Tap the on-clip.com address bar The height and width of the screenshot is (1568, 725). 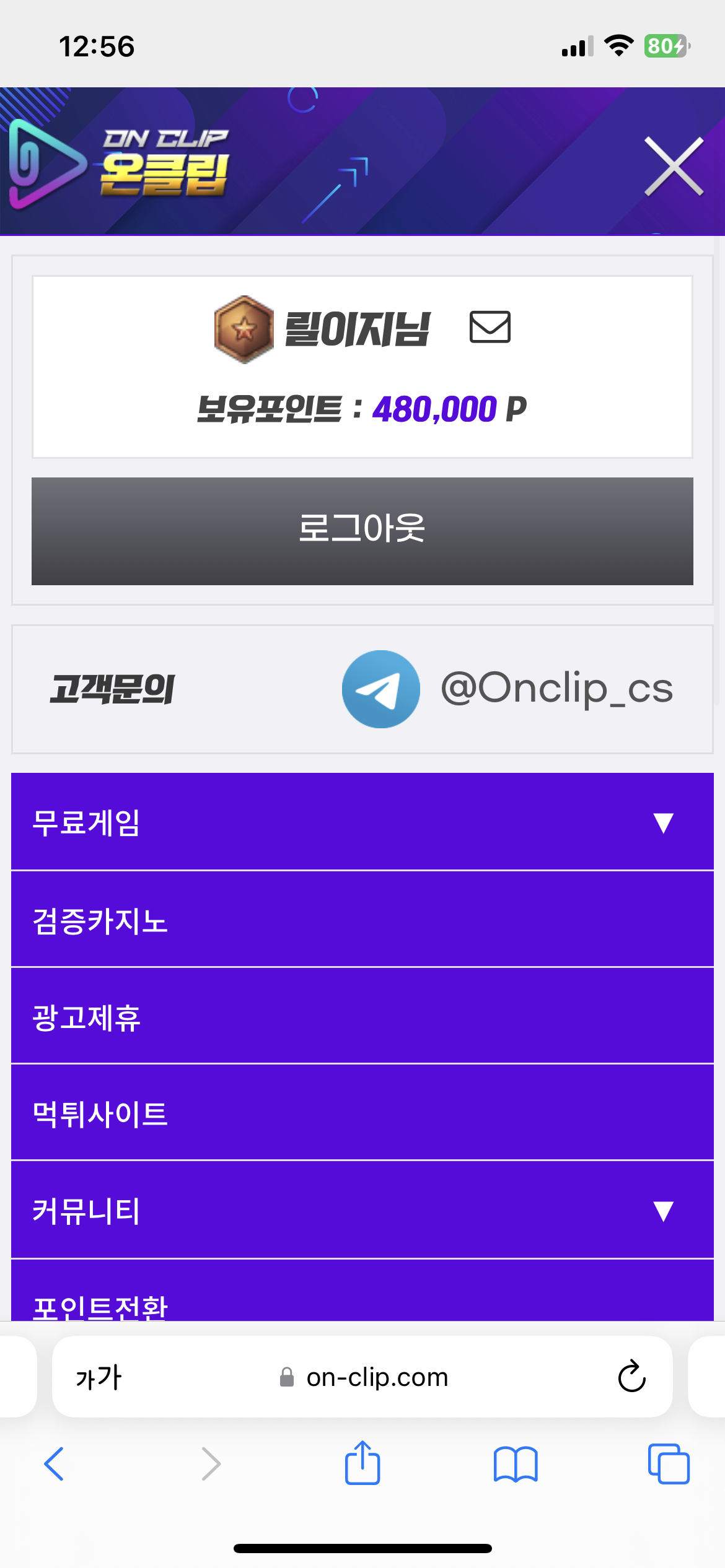(362, 1377)
